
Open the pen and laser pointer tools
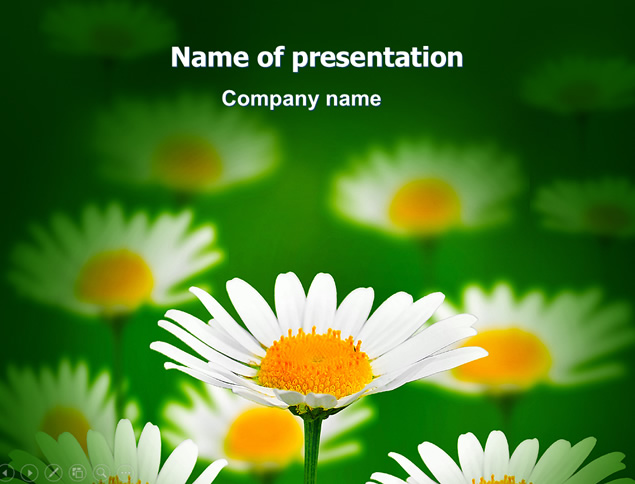[x=53, y=472]
